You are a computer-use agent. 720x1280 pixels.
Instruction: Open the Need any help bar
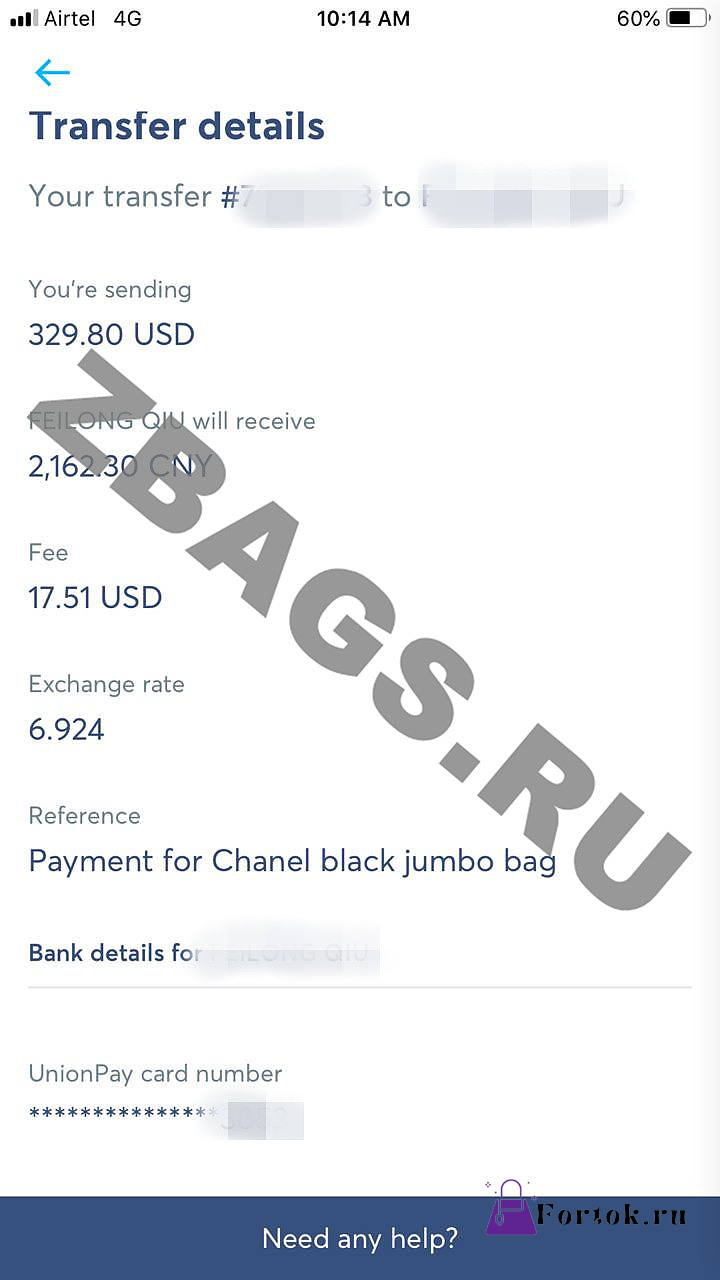[360, 1238]
